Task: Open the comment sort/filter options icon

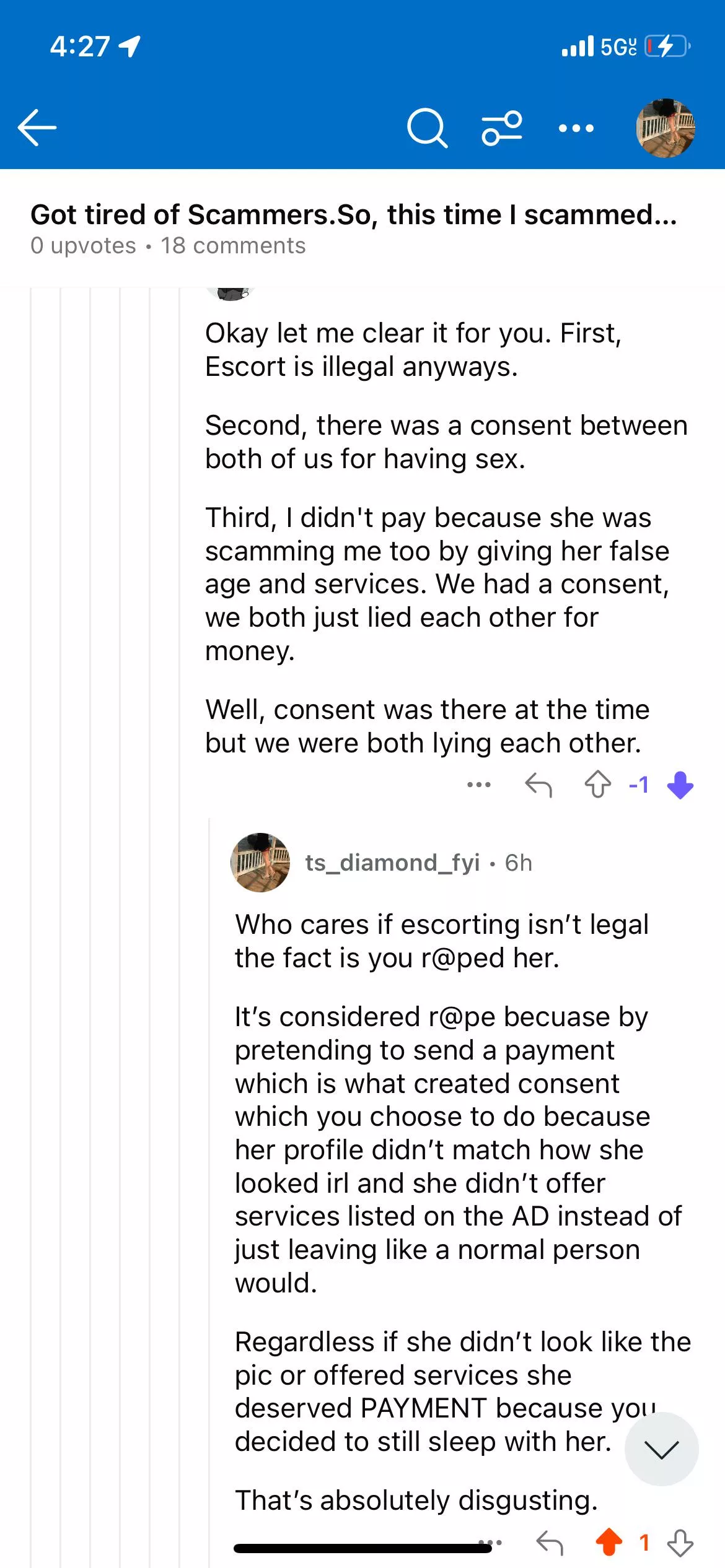Action: [x=502, y=128]
